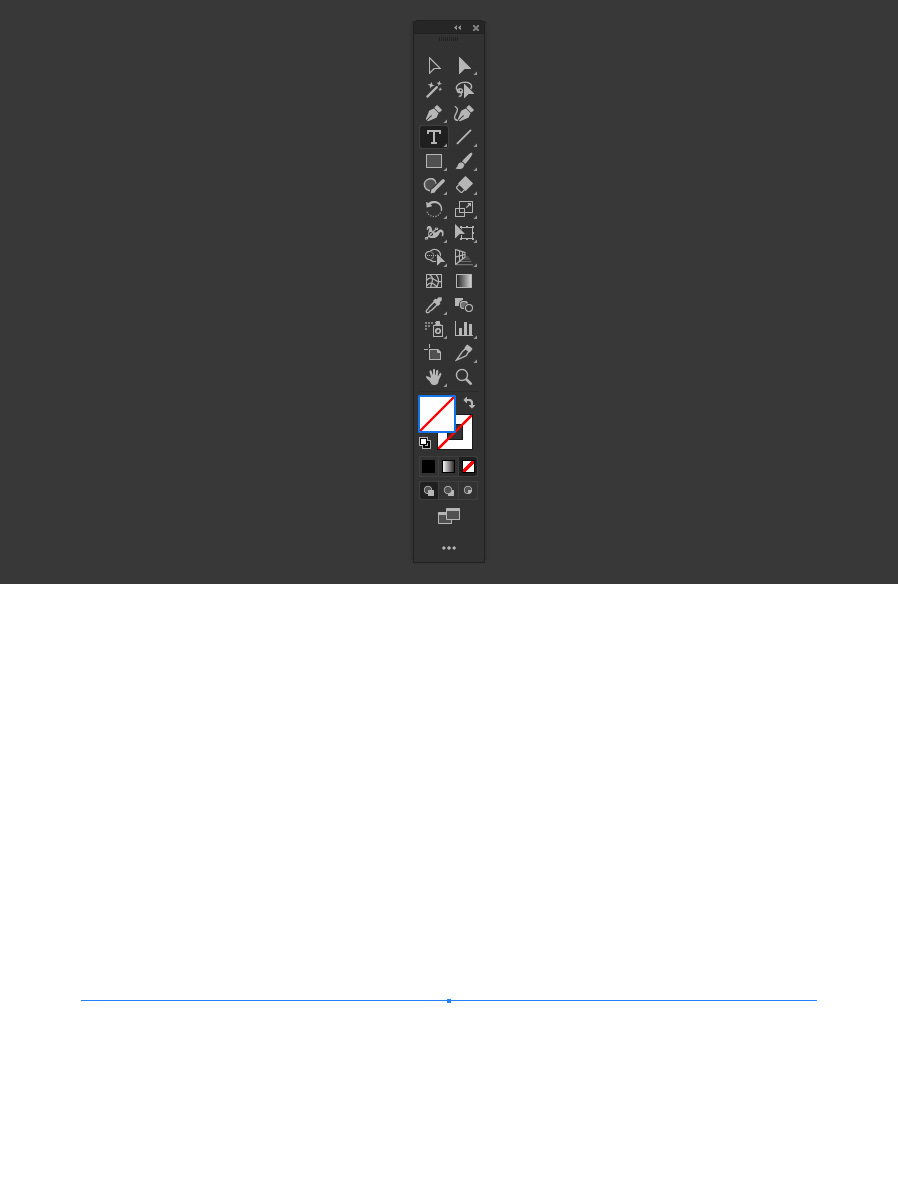Pick the Eyedropper tool
Image resolution: width=898 pixels, height=1188 pixels.
coord(434,305)
